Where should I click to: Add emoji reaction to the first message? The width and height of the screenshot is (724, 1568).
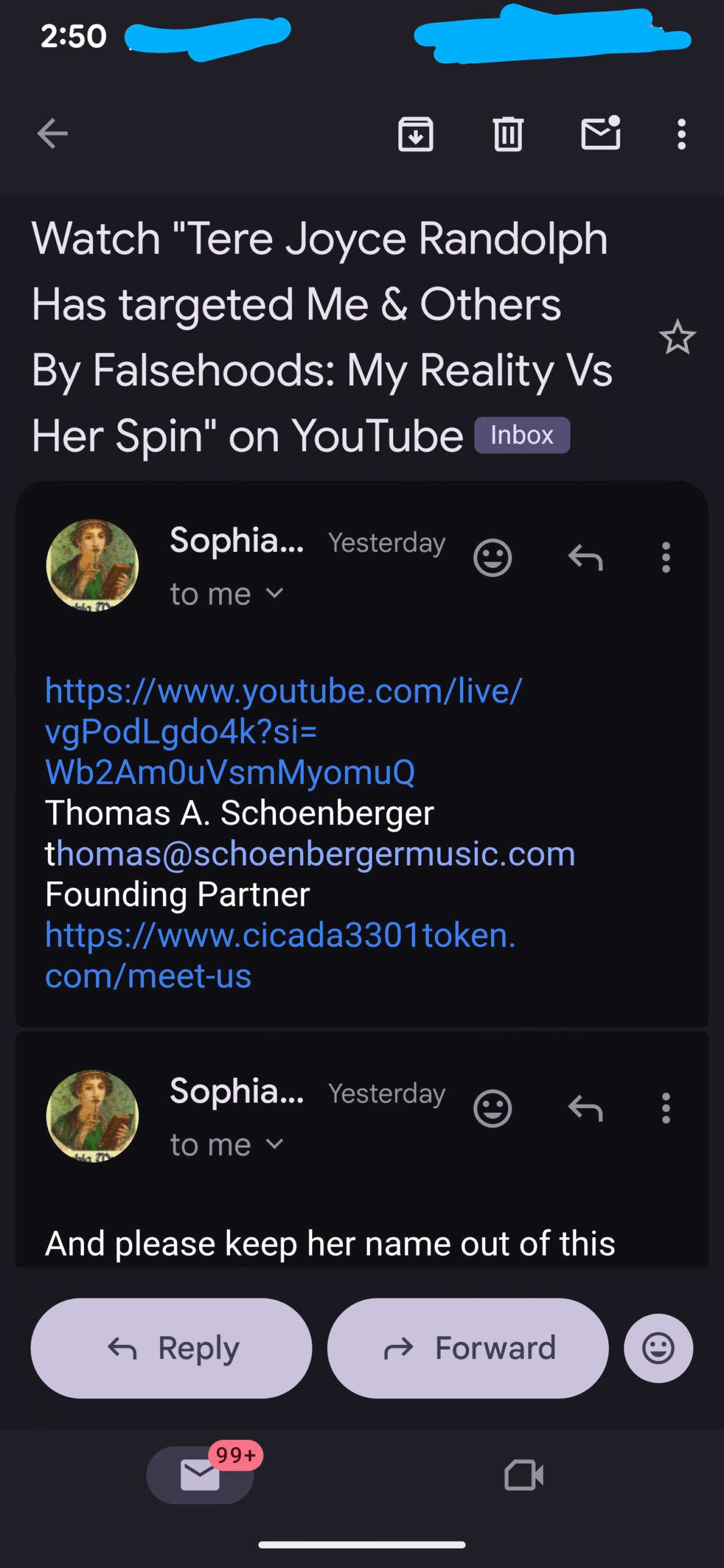point(492,557)
